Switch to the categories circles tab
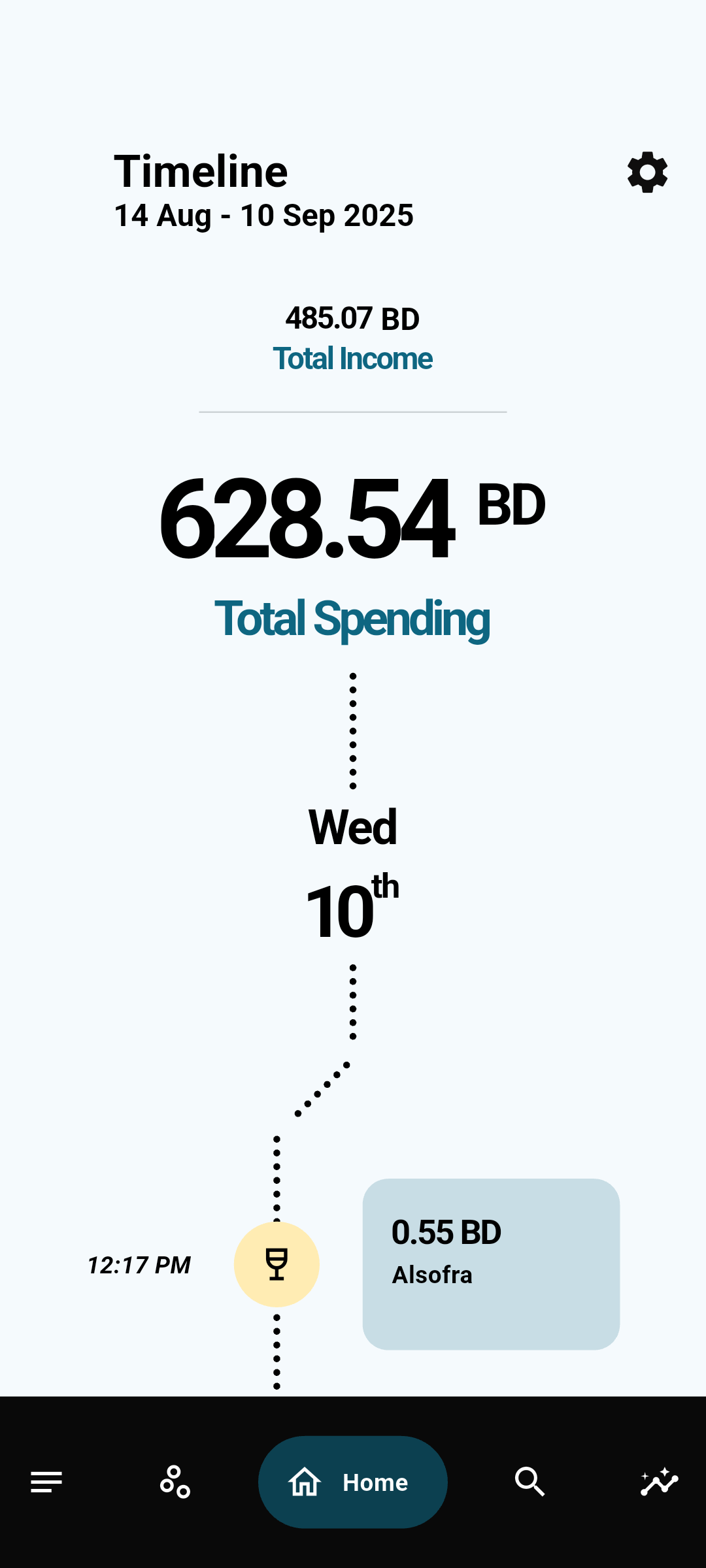The image size is (706, 1568). pos(175,1482)
